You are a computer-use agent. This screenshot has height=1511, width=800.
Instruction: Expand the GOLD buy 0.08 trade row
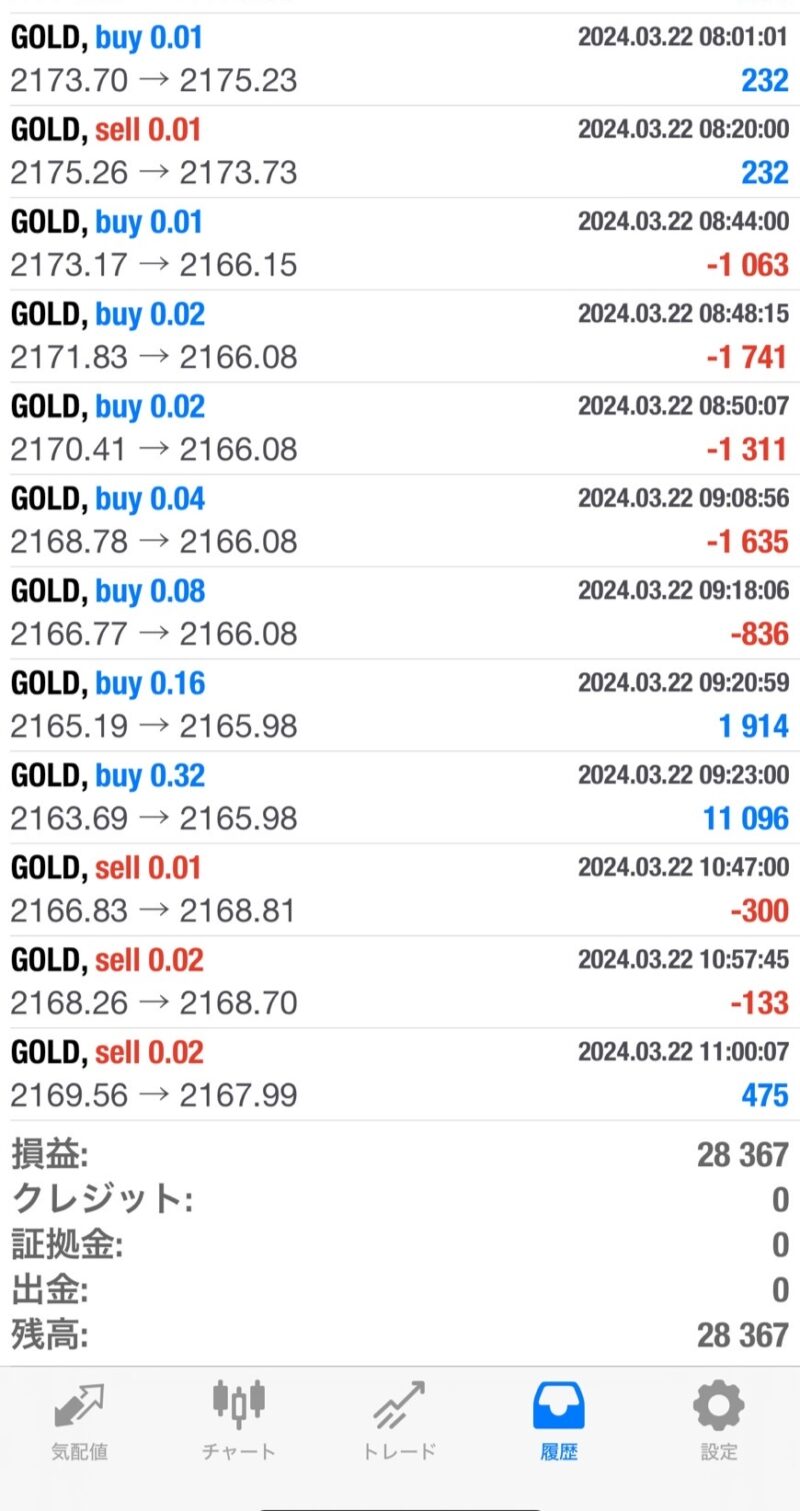(x=400, y=613)
